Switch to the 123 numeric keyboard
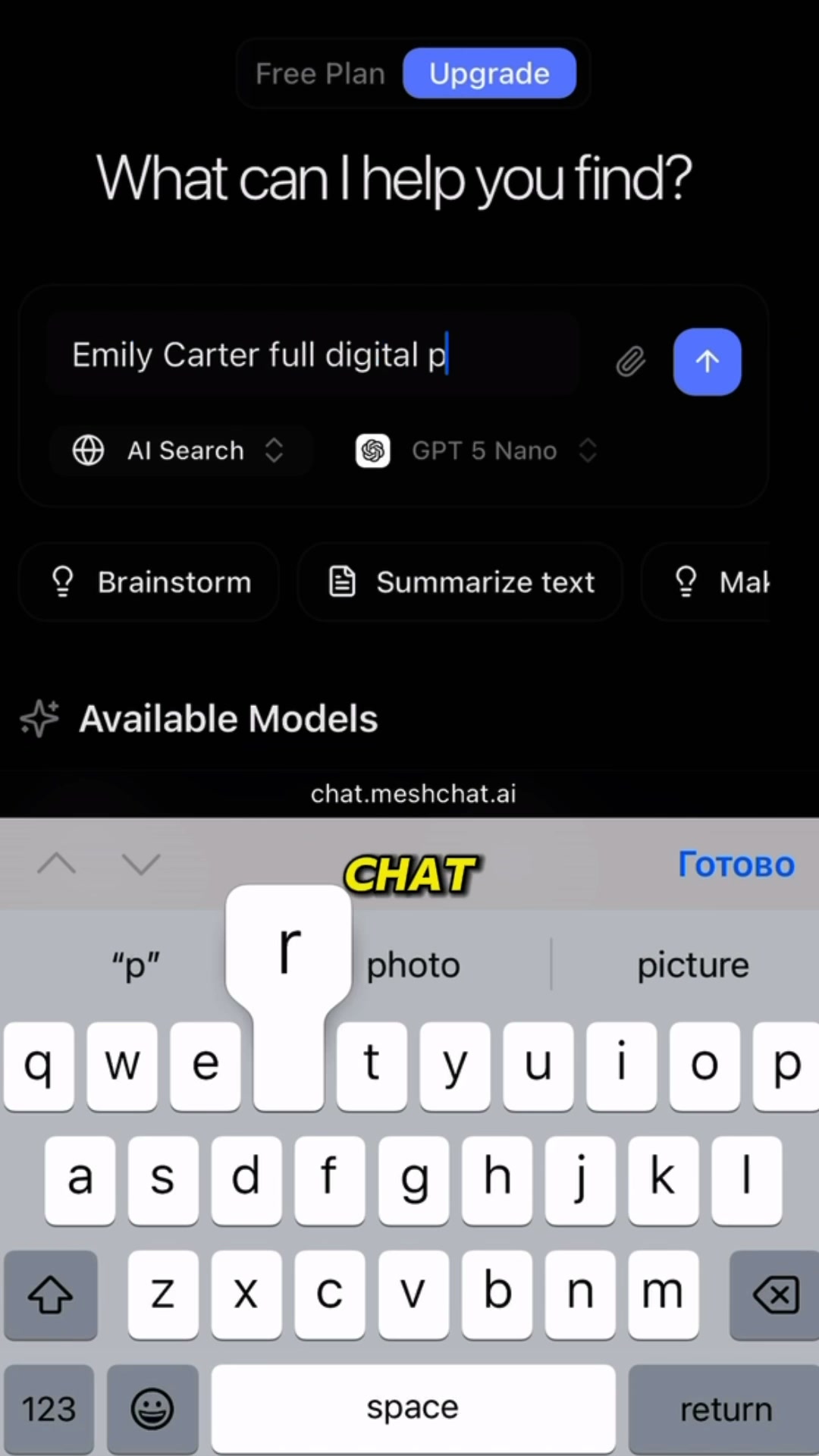 pyautogui.click(x=49, y=1409)
